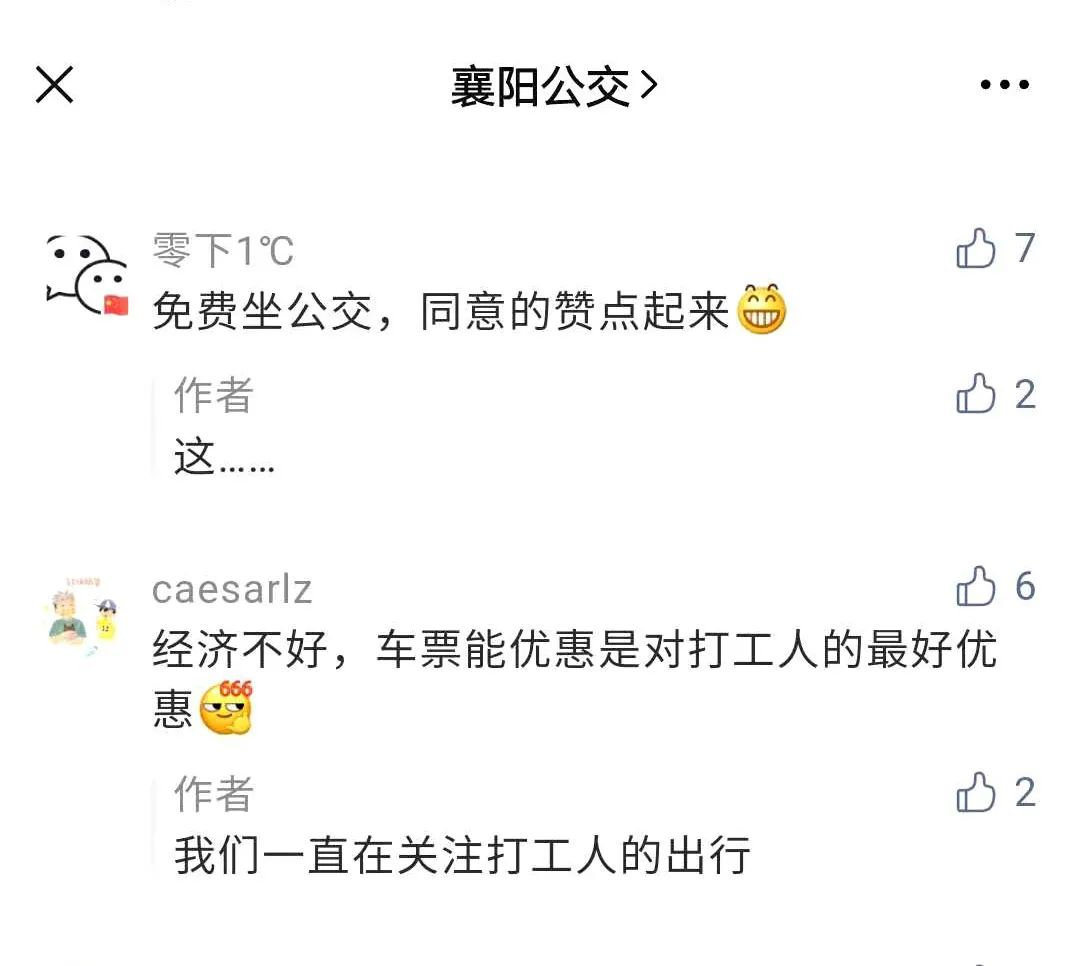Like the author's reply "这……"
1080x966 pixels.
[977, 395]
